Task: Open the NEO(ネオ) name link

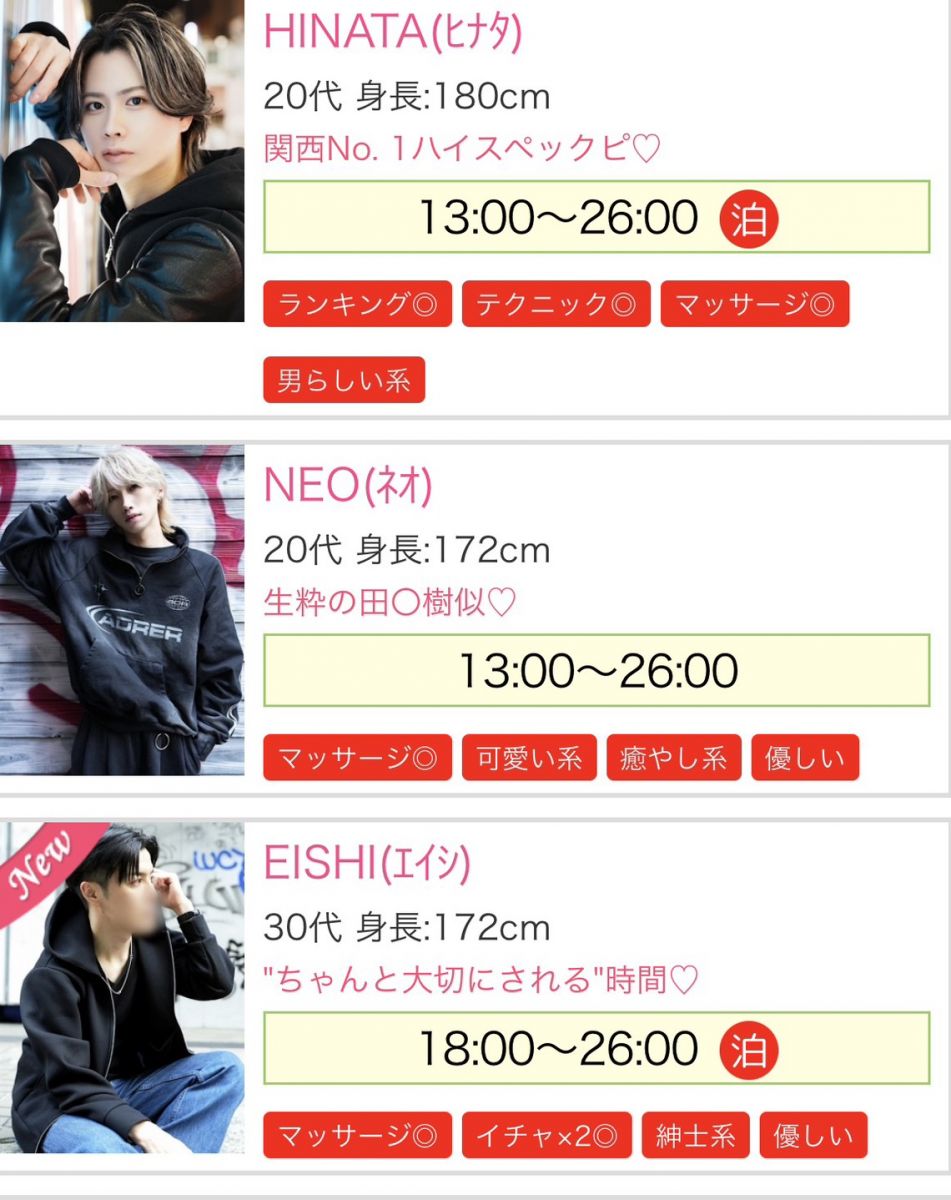Action: [348, 487]
